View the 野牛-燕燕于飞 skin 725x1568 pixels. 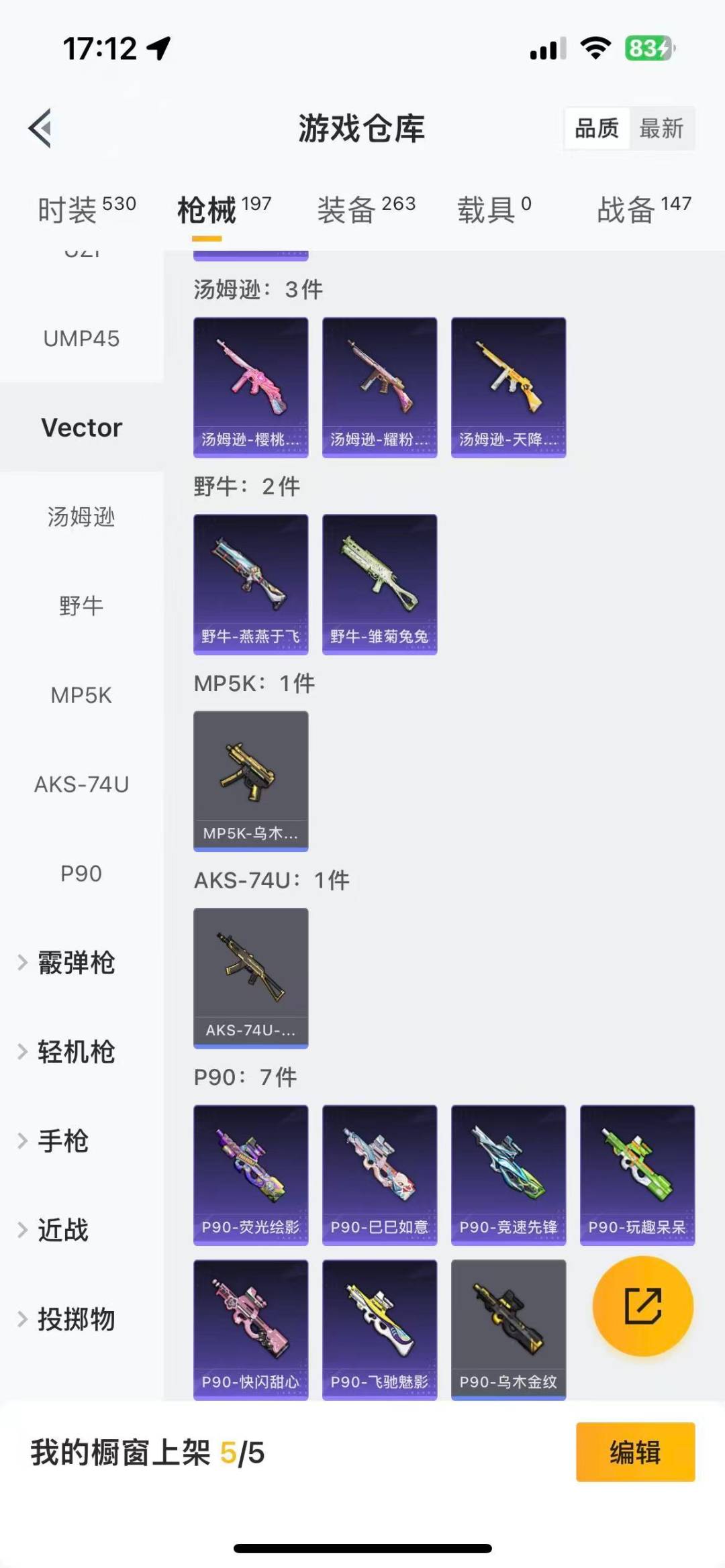(250, 581)
